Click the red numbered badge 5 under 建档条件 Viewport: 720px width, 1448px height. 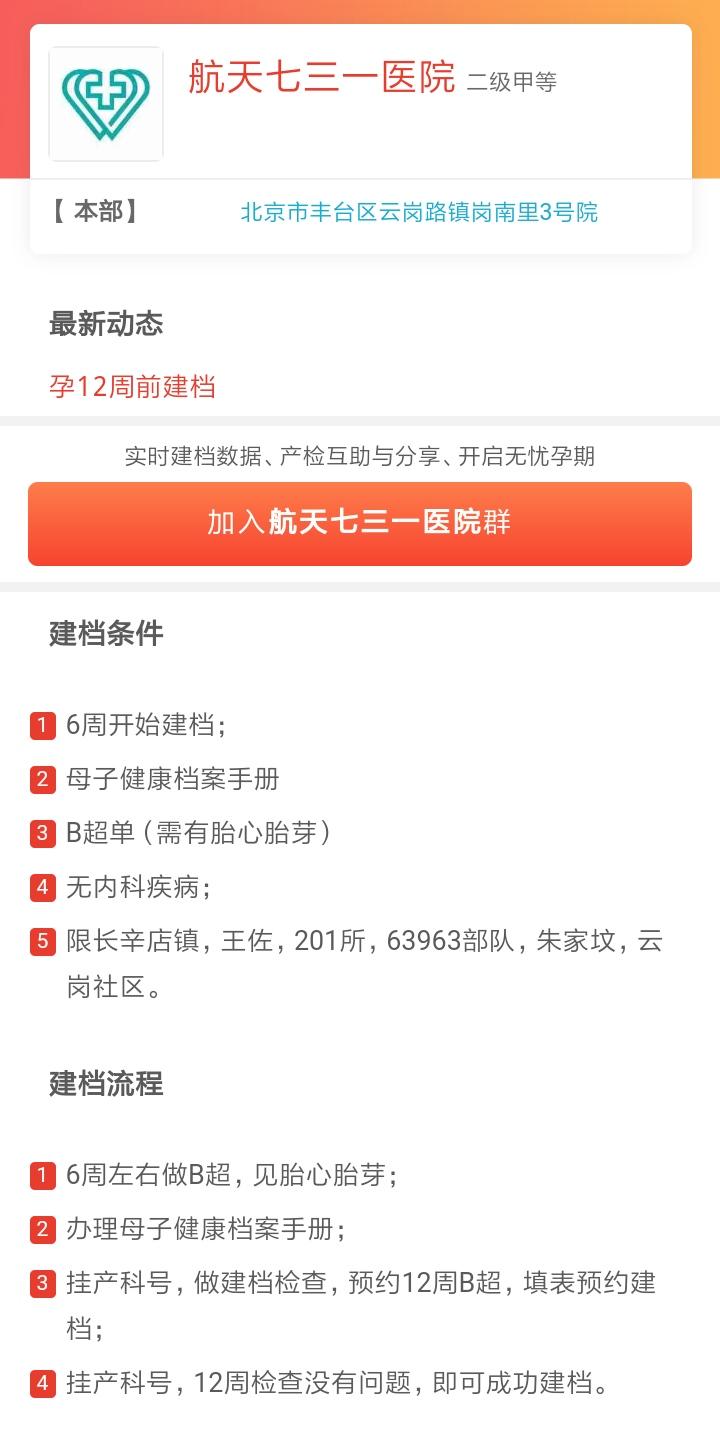click(42, 941)
